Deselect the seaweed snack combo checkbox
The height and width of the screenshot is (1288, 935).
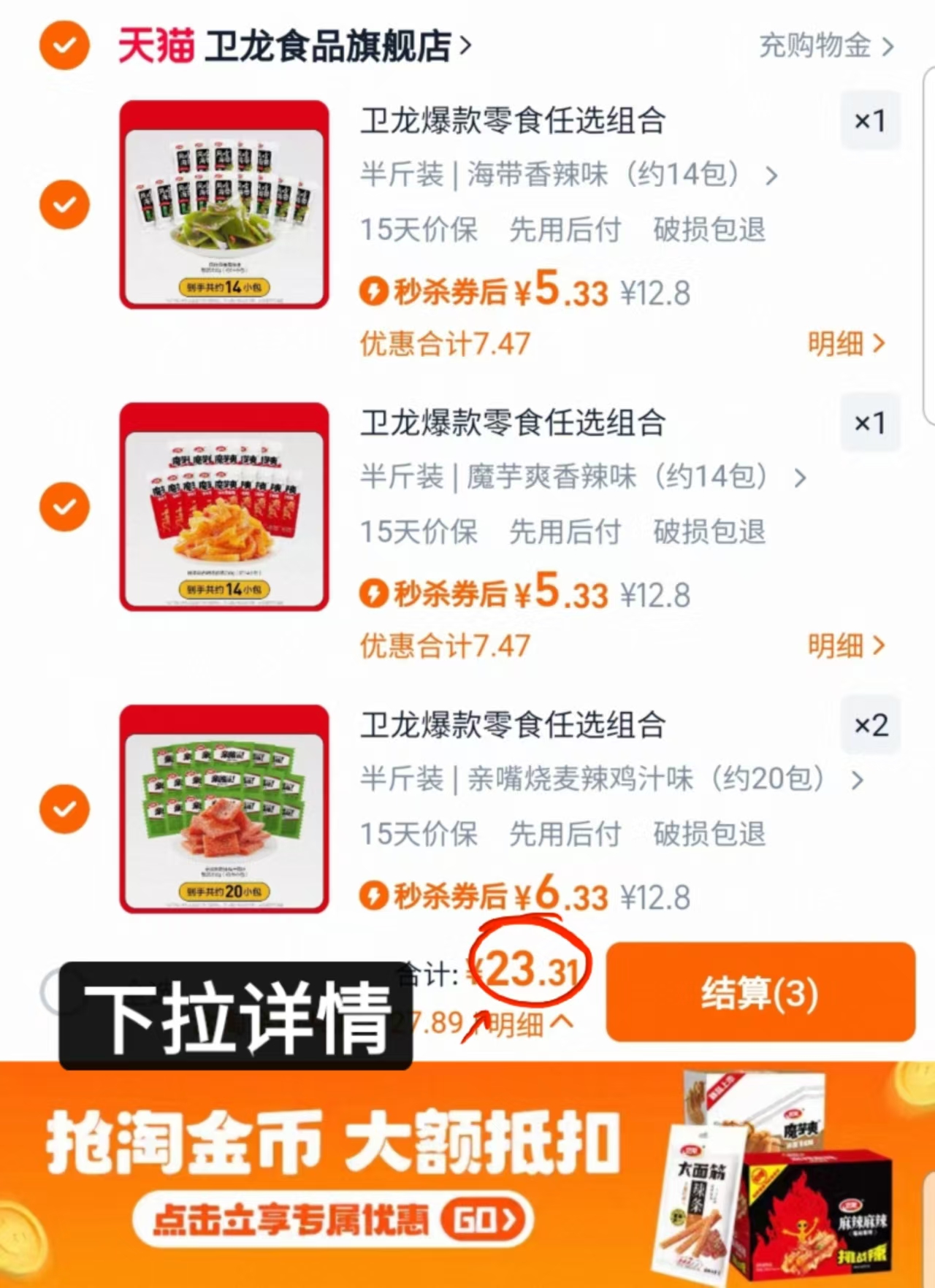coord(64,204)
